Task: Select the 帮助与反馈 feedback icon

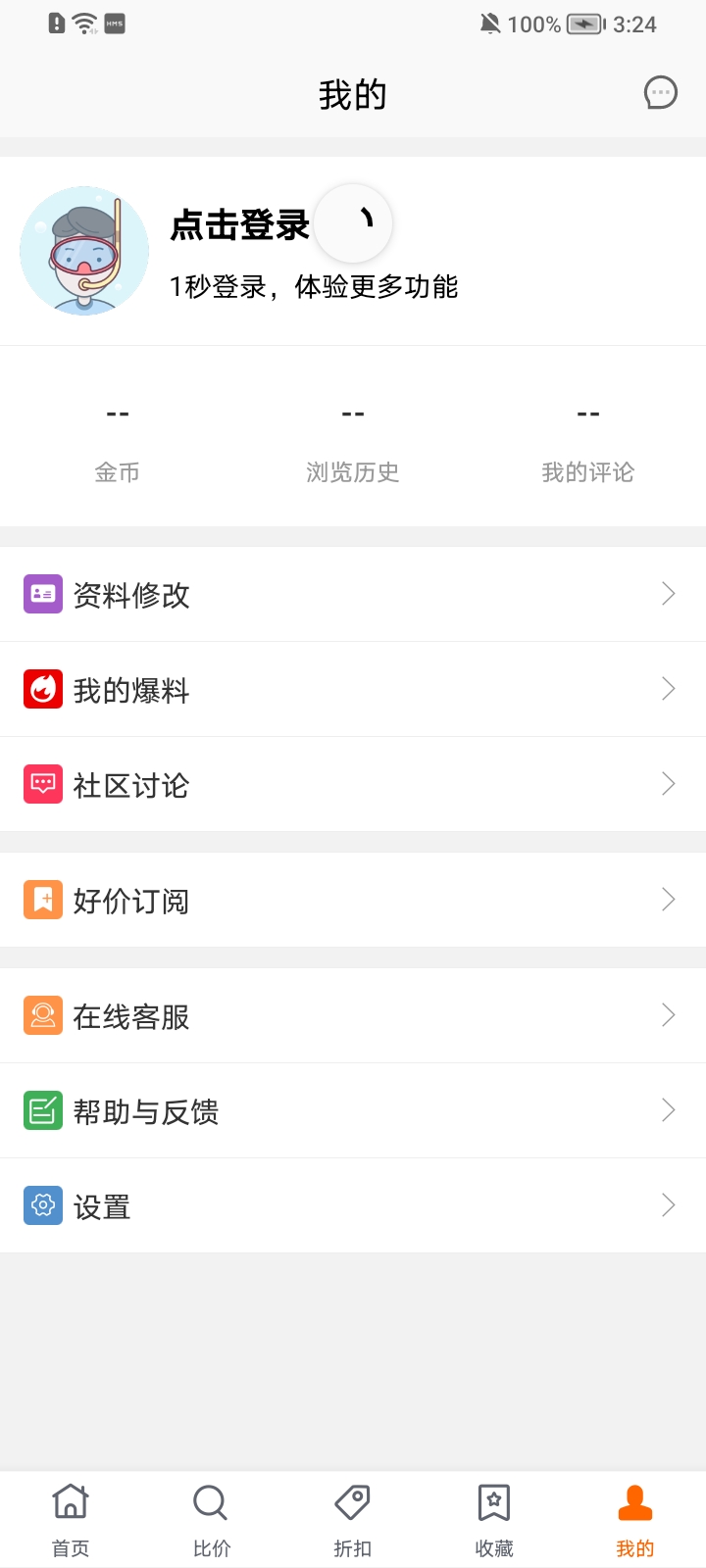Action: tap(41, 1111)
